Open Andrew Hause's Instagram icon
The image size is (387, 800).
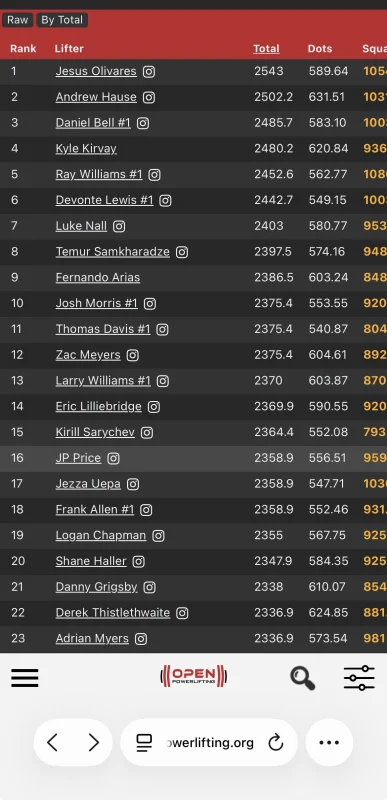[149, 97]
